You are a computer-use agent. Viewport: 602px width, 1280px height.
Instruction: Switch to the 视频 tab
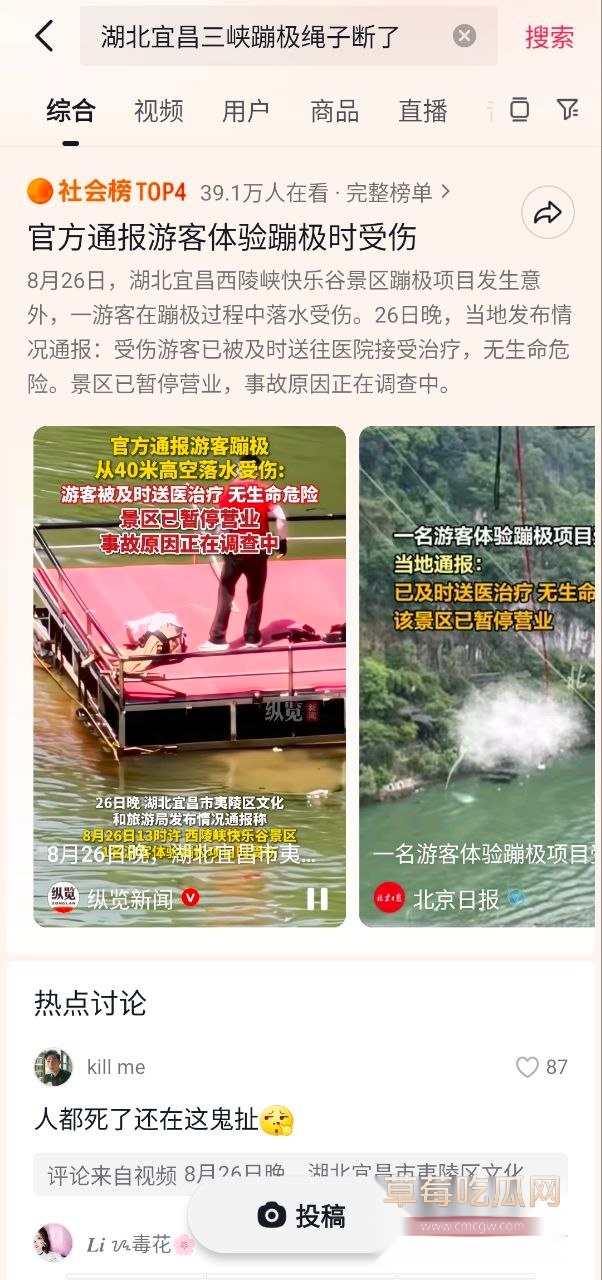coord(158,111)
